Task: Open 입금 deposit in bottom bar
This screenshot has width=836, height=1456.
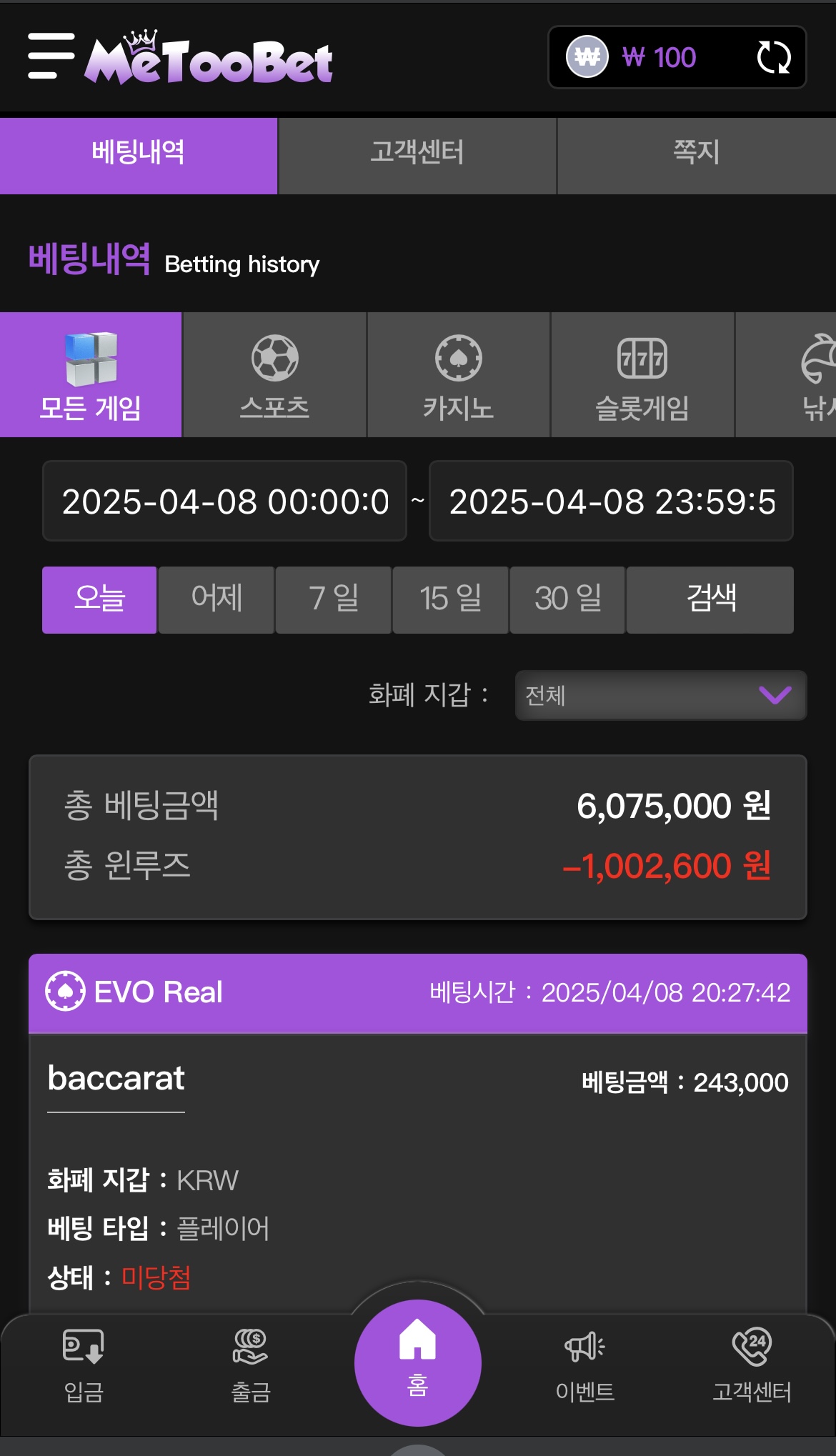Action: [84, 1366]
